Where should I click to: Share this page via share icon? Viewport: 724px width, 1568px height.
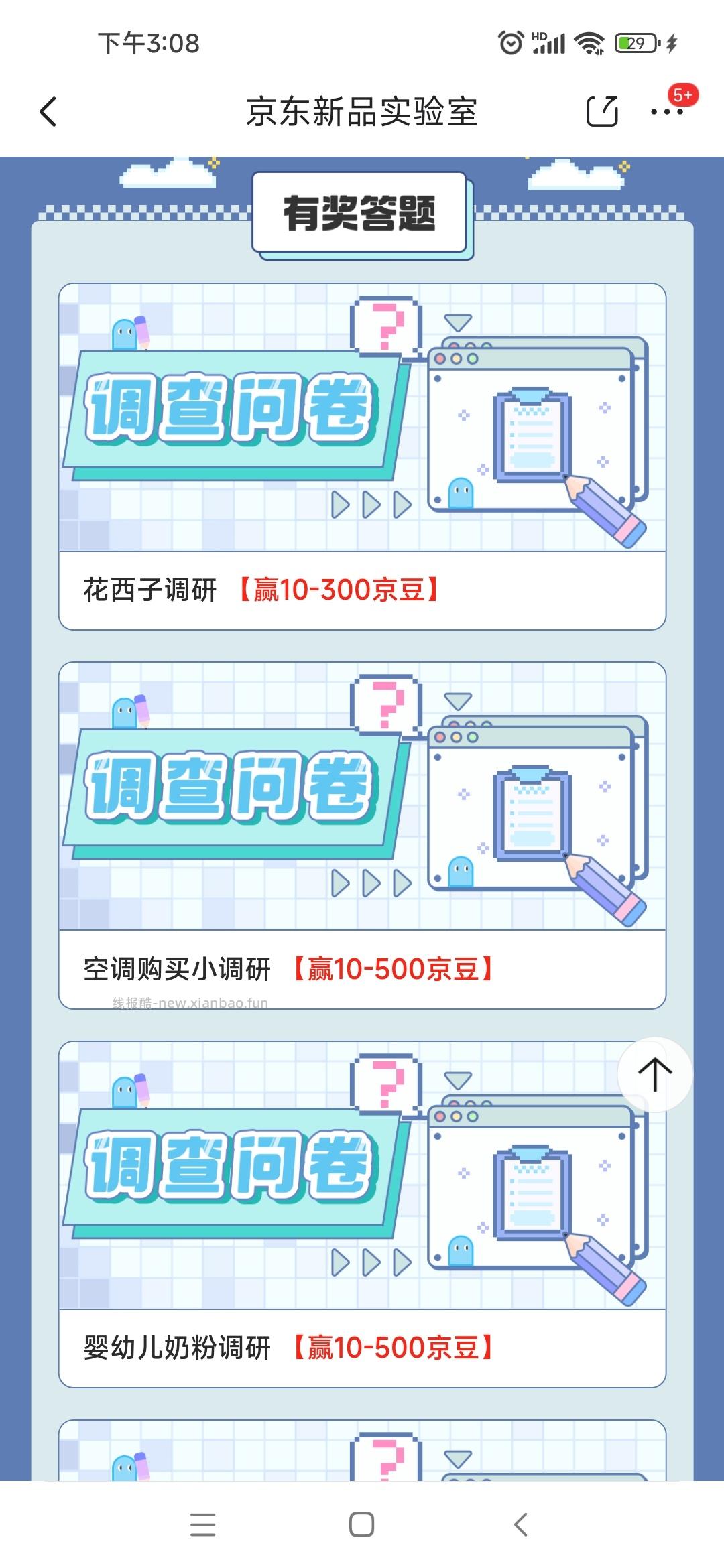point(601,111)
